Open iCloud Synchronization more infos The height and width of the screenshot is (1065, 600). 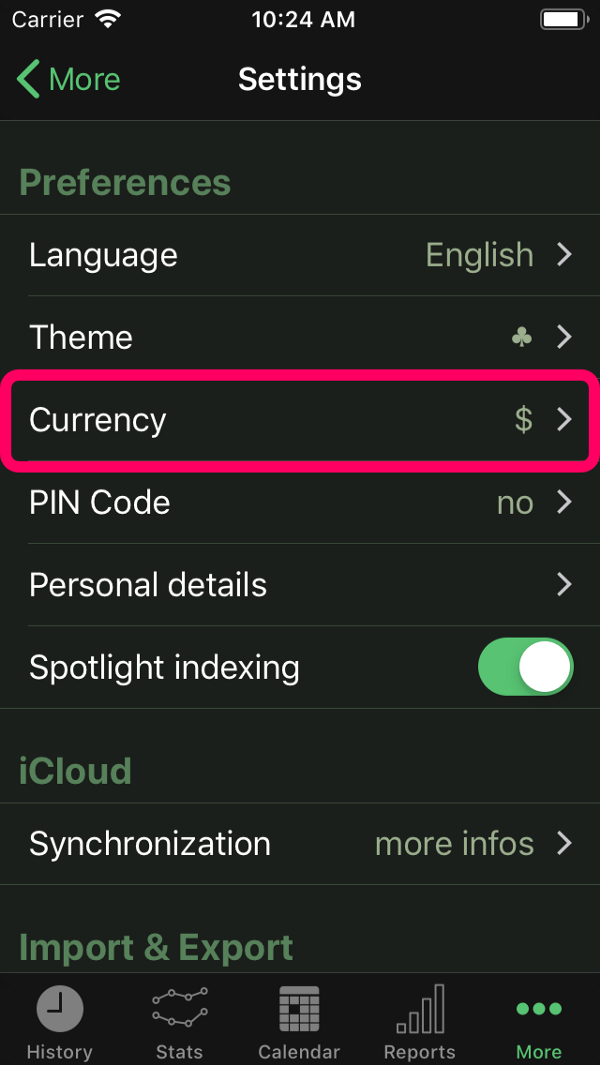(x=300, y=844)
